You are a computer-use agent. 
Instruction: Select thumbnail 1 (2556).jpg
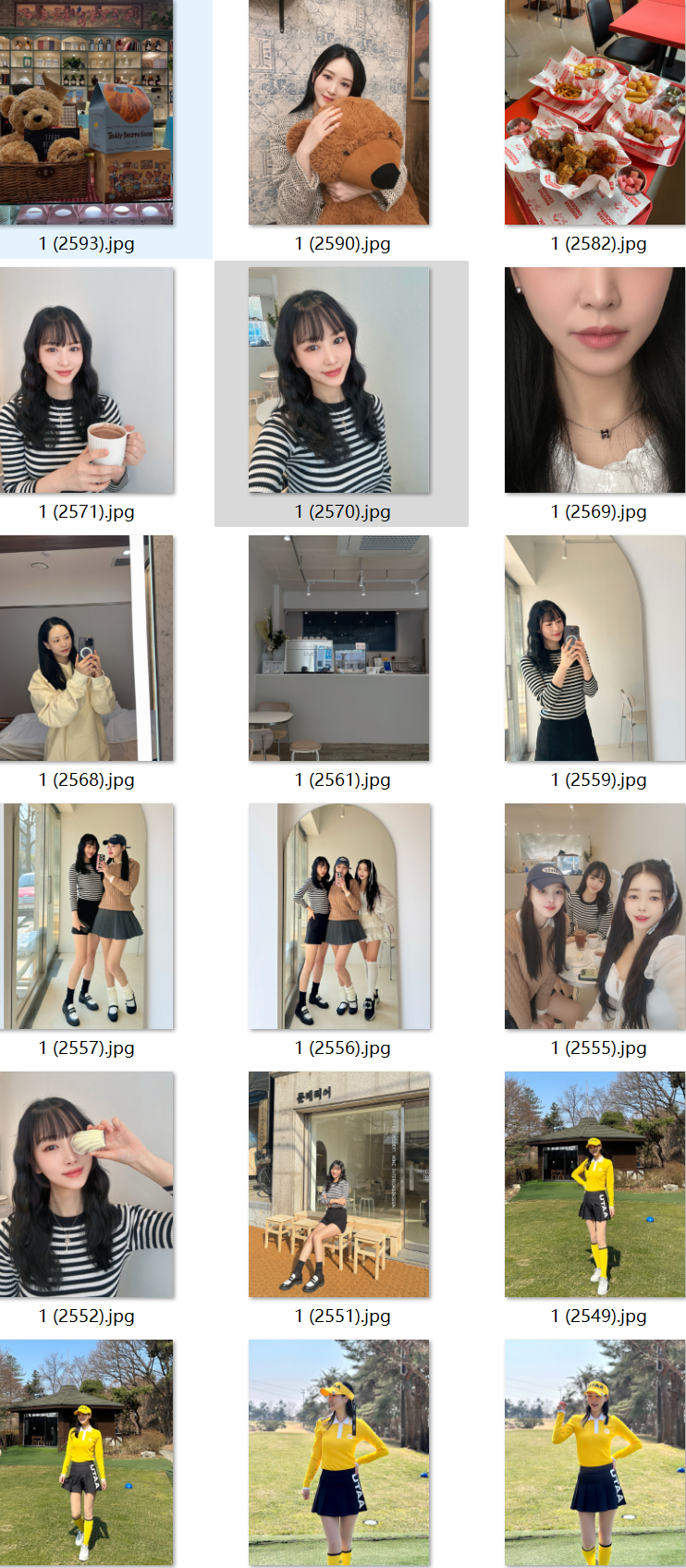[338, 916]
